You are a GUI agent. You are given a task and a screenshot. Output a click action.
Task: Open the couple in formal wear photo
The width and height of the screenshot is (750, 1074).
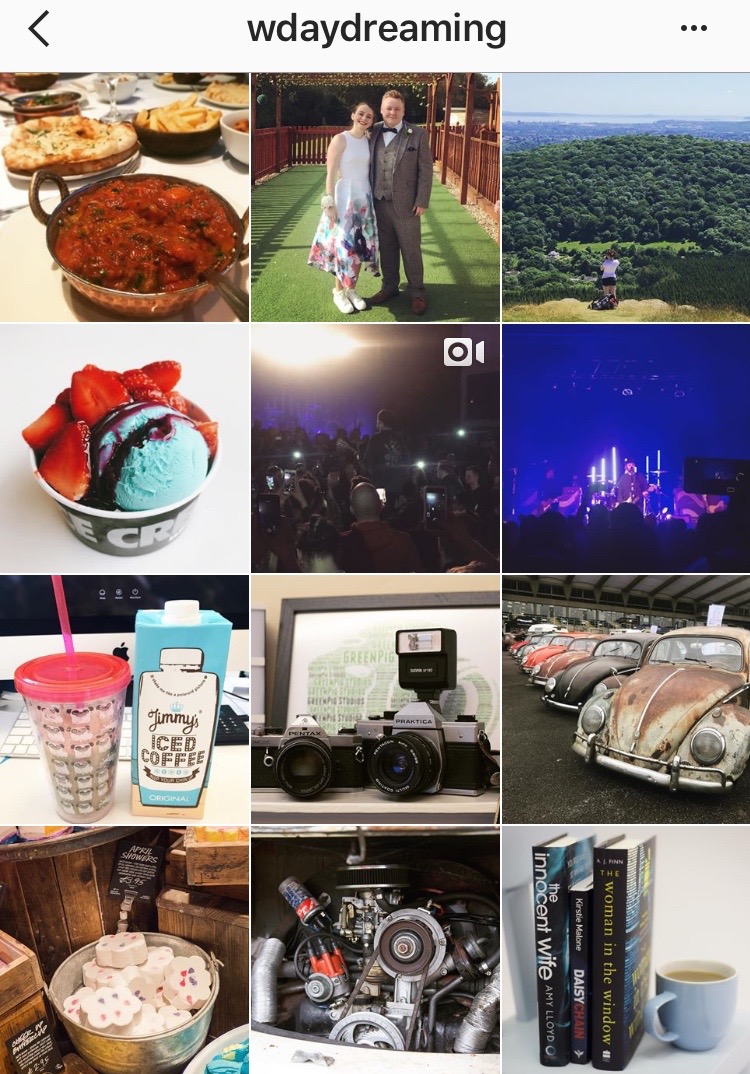tap(375, 197)
